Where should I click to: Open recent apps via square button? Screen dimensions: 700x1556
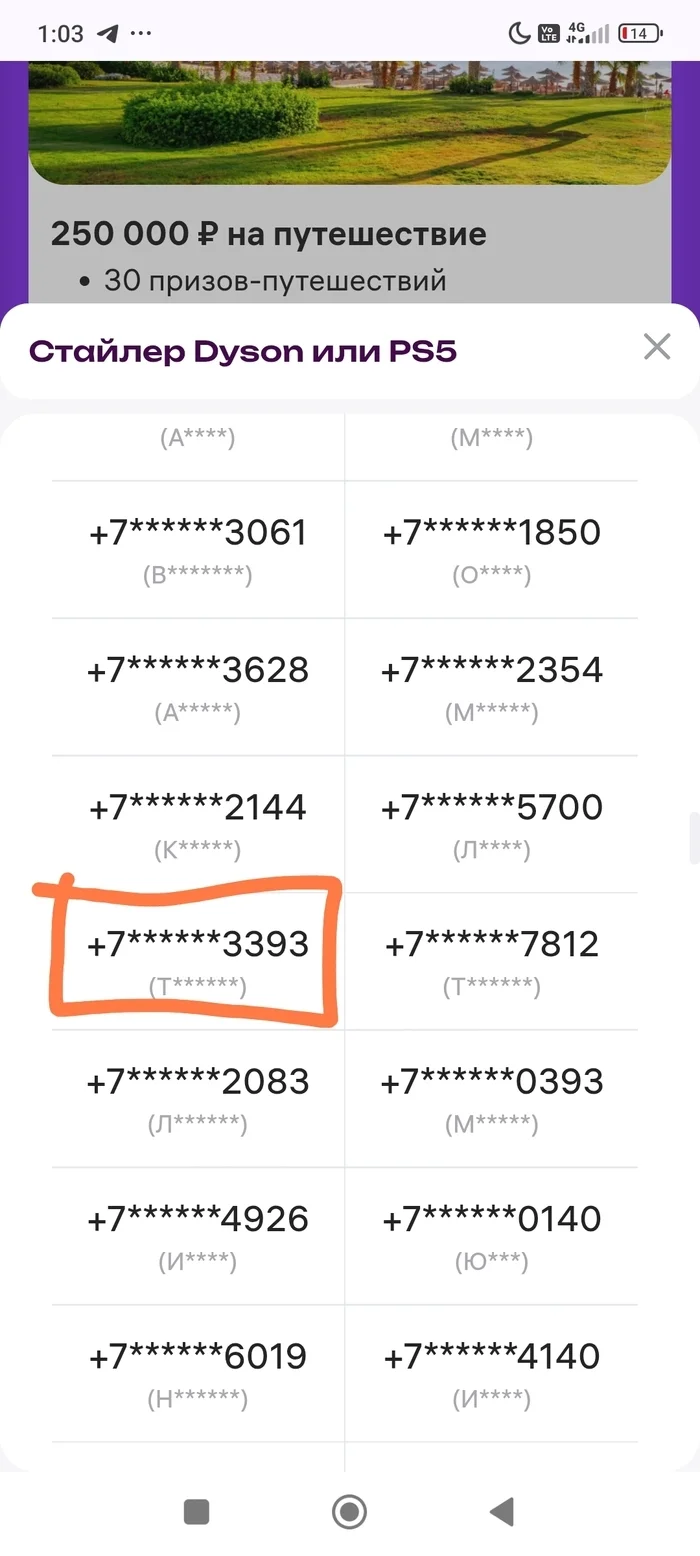[x=197, y=1511]
